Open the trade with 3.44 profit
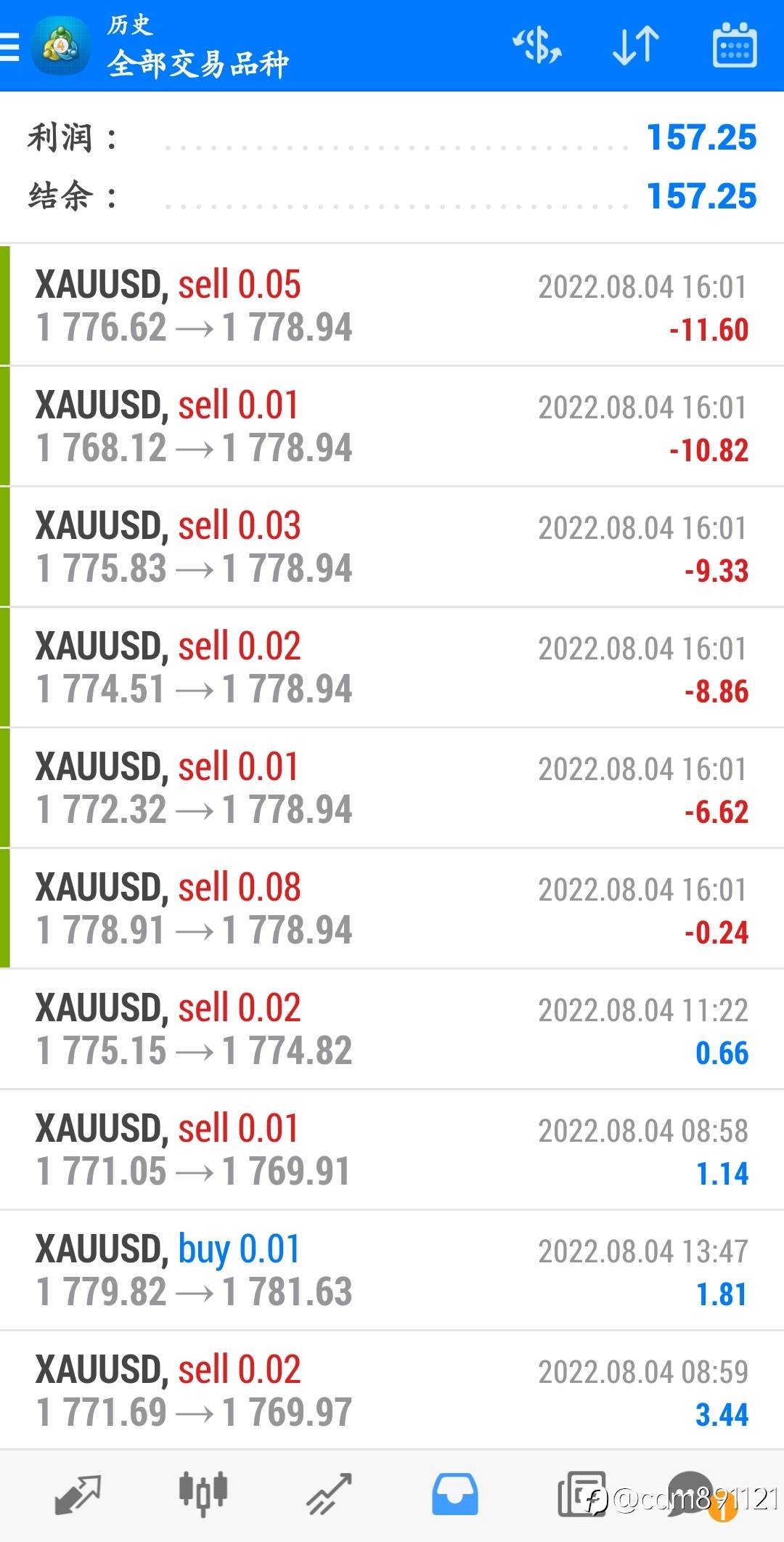 [392, 1391]
